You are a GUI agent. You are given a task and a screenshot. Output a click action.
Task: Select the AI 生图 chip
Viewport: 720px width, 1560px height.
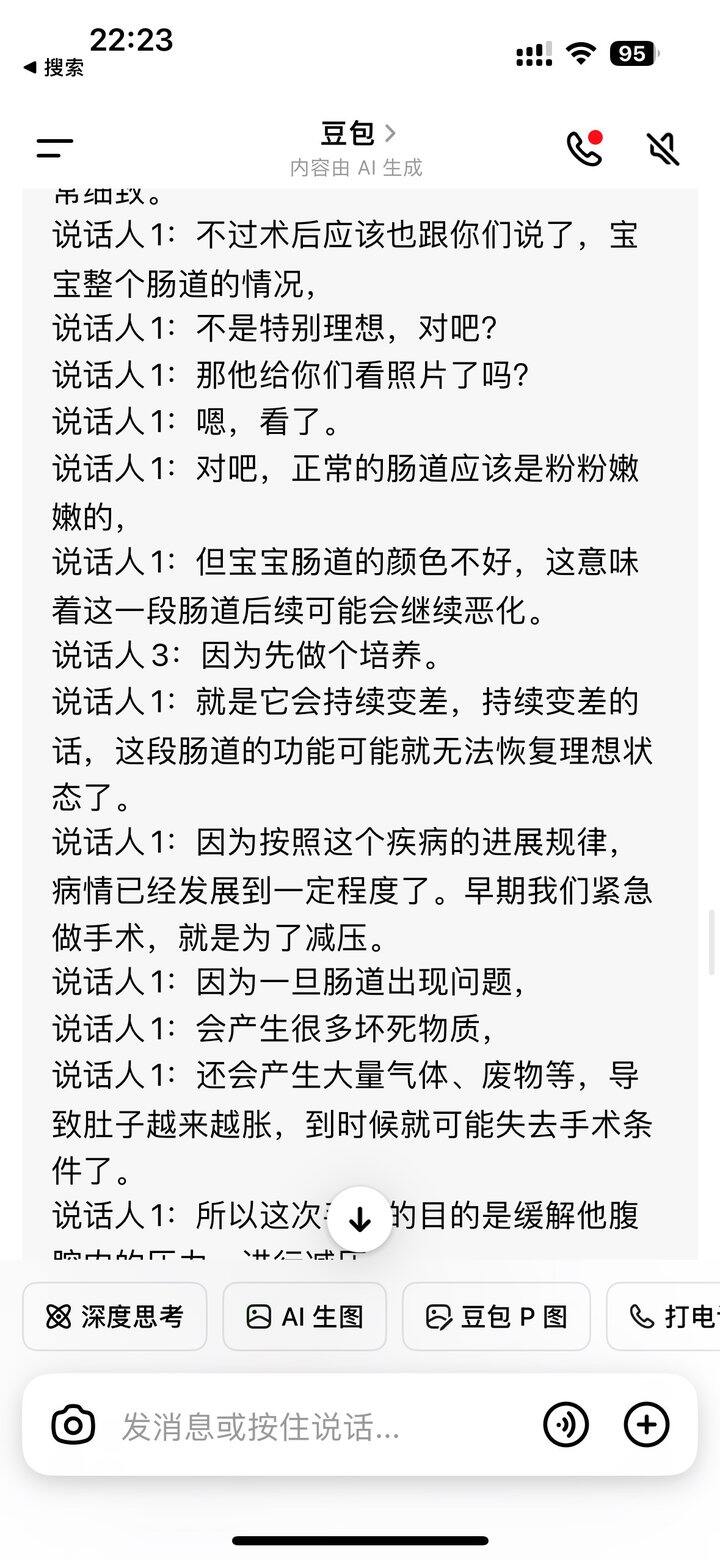tap(304, 1316)
